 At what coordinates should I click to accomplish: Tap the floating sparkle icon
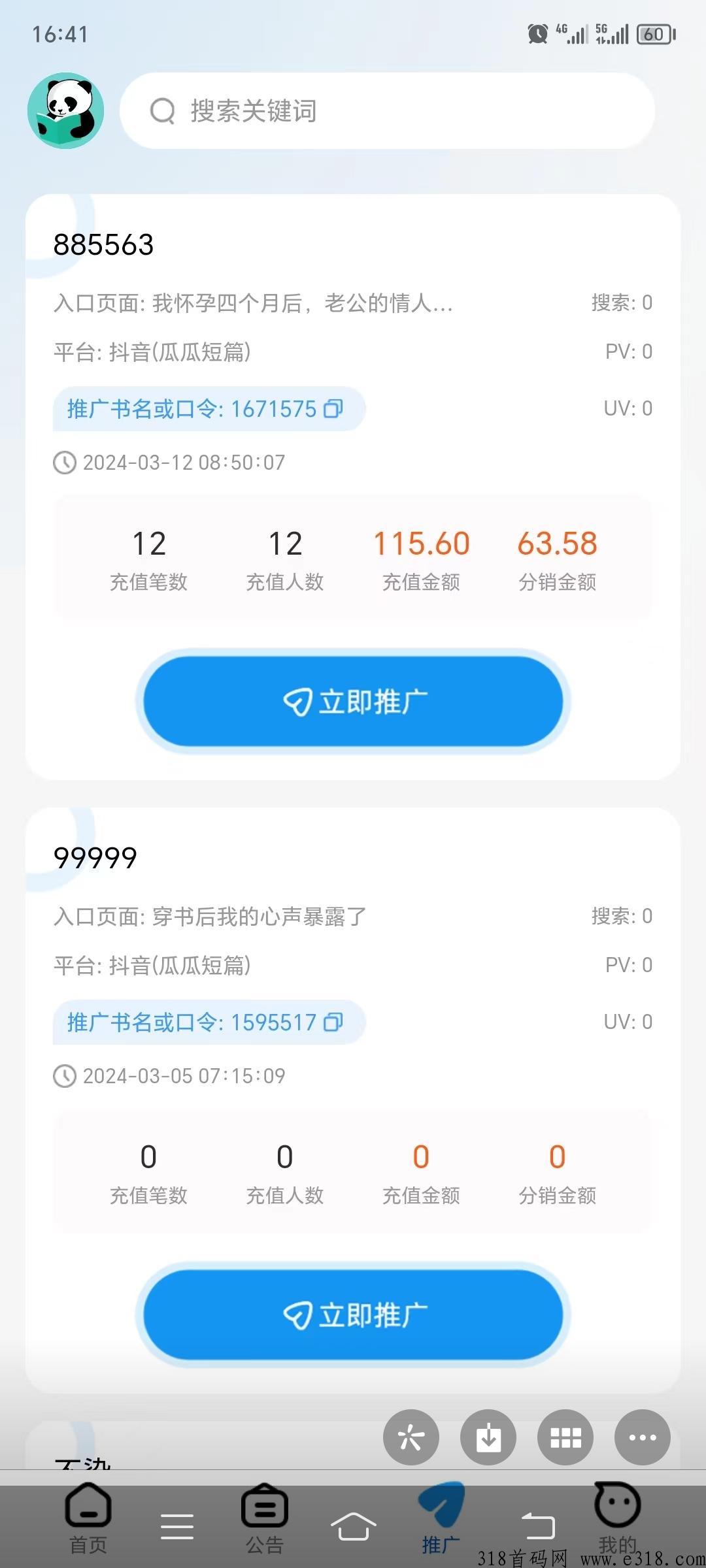pos(411,1437)
